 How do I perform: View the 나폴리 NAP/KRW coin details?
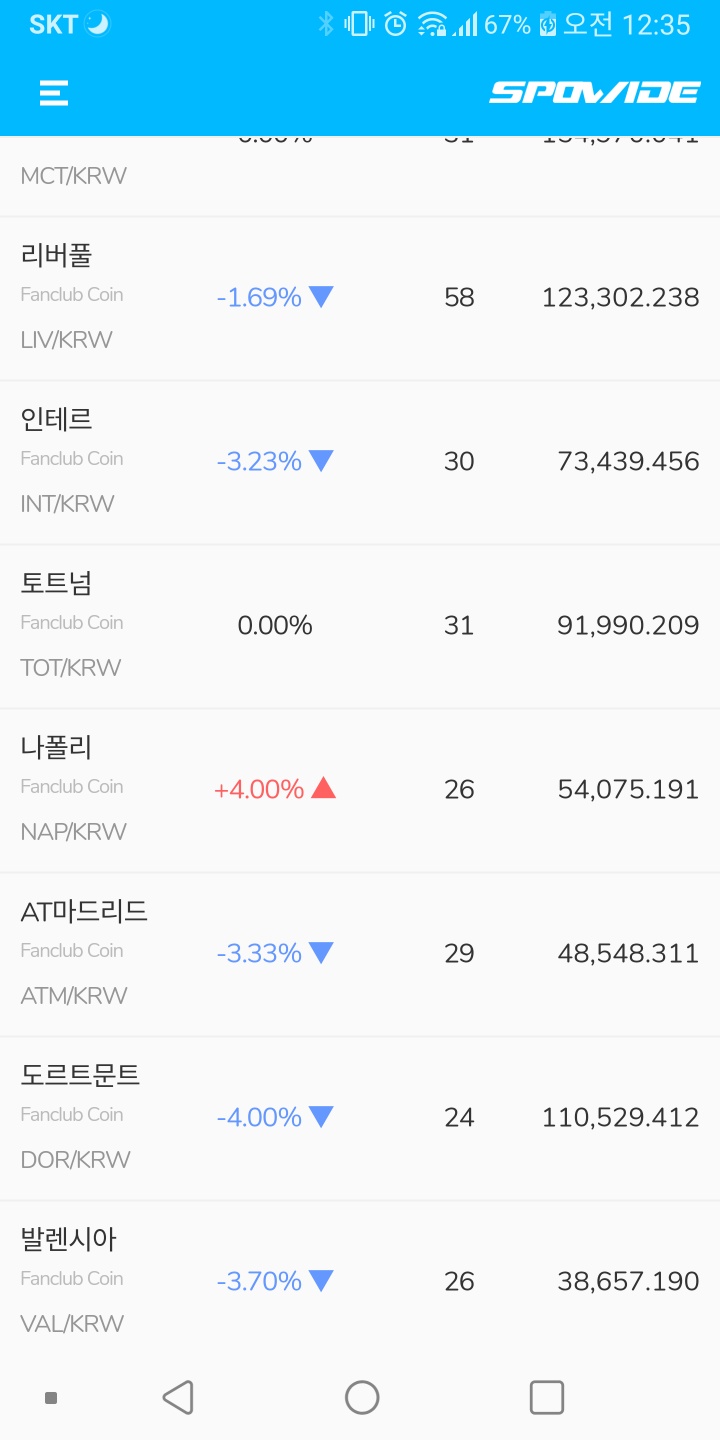coord(360,790)
